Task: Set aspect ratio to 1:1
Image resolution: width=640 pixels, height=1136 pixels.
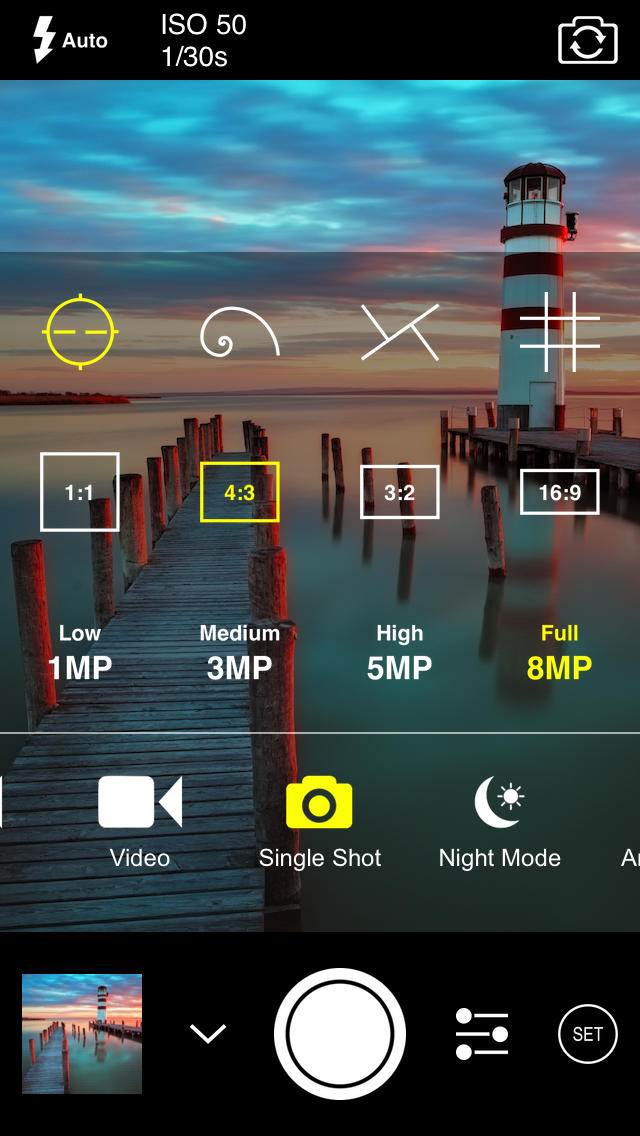Action: (x=79, y=492)
